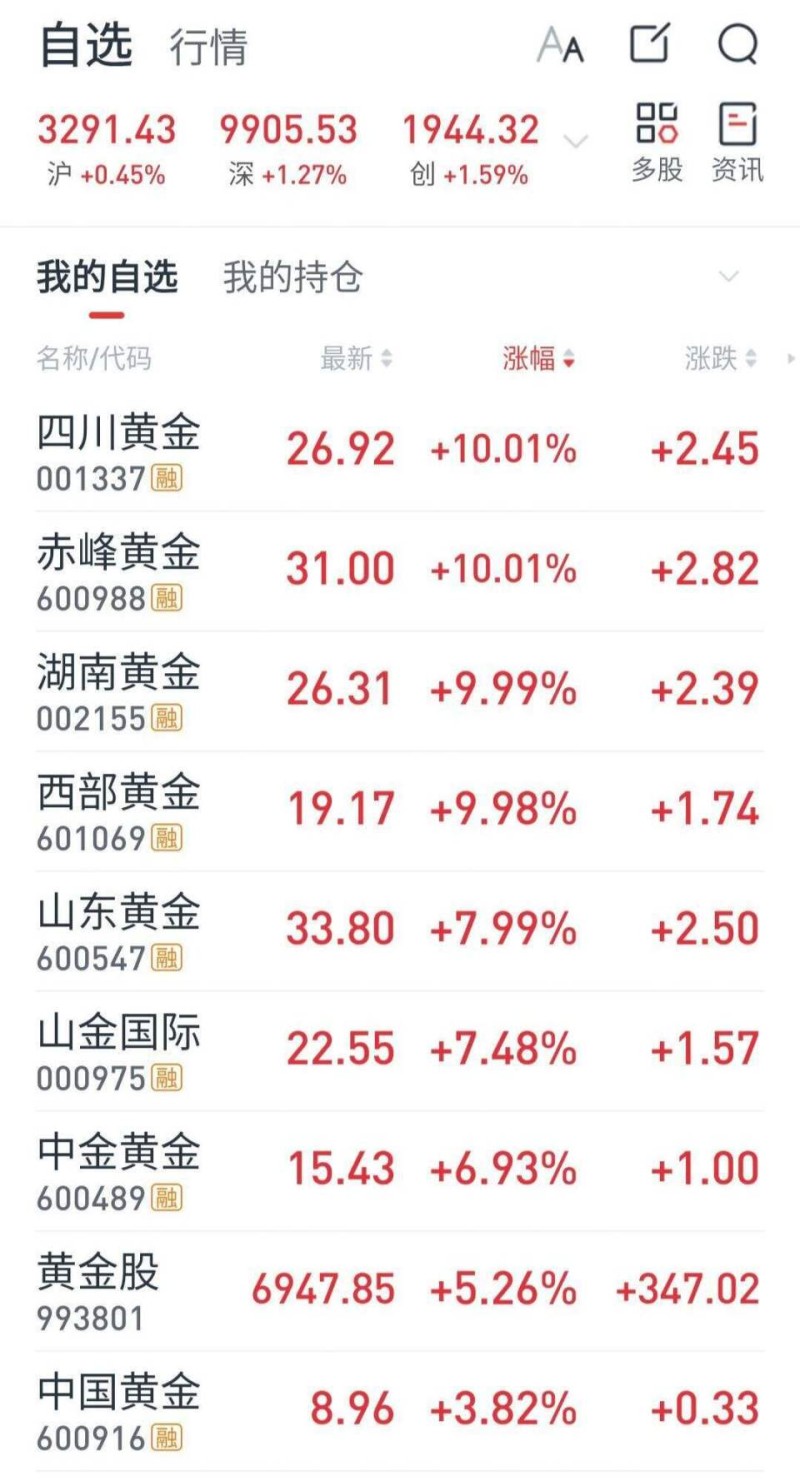This screenshot has width=800, height=1481.
Task: Open the 资讯 news section
Action: click(737, 142)
